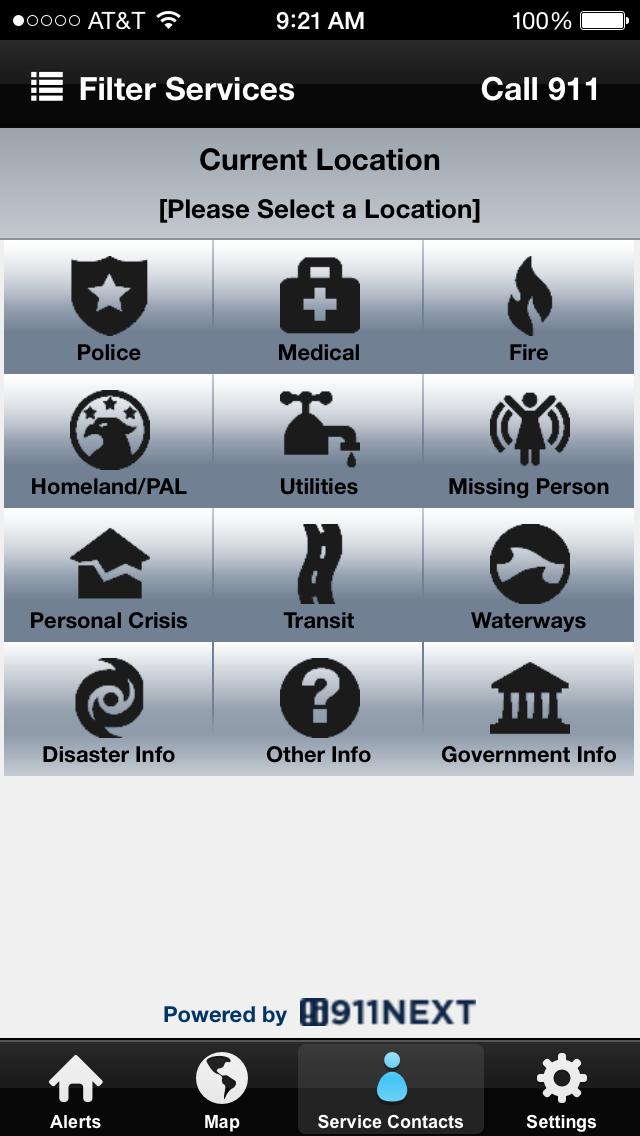Open the Other Info tile
The image size is (640, 1136).
click(x=319, y=710)
